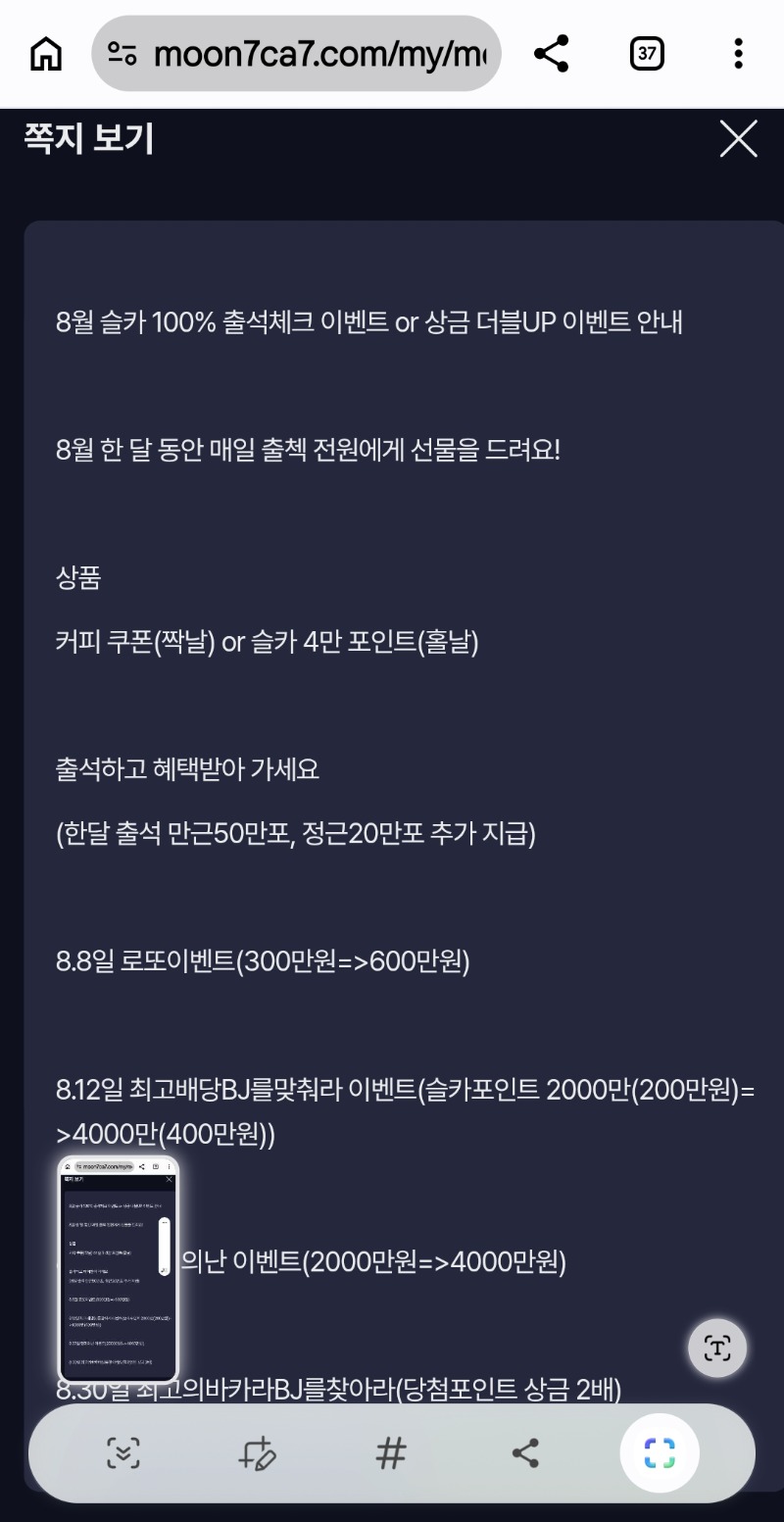The image size is (784, 1522).
Task: Start scroll capture from the screenshot toolbar
Action: pos(123,1452)
